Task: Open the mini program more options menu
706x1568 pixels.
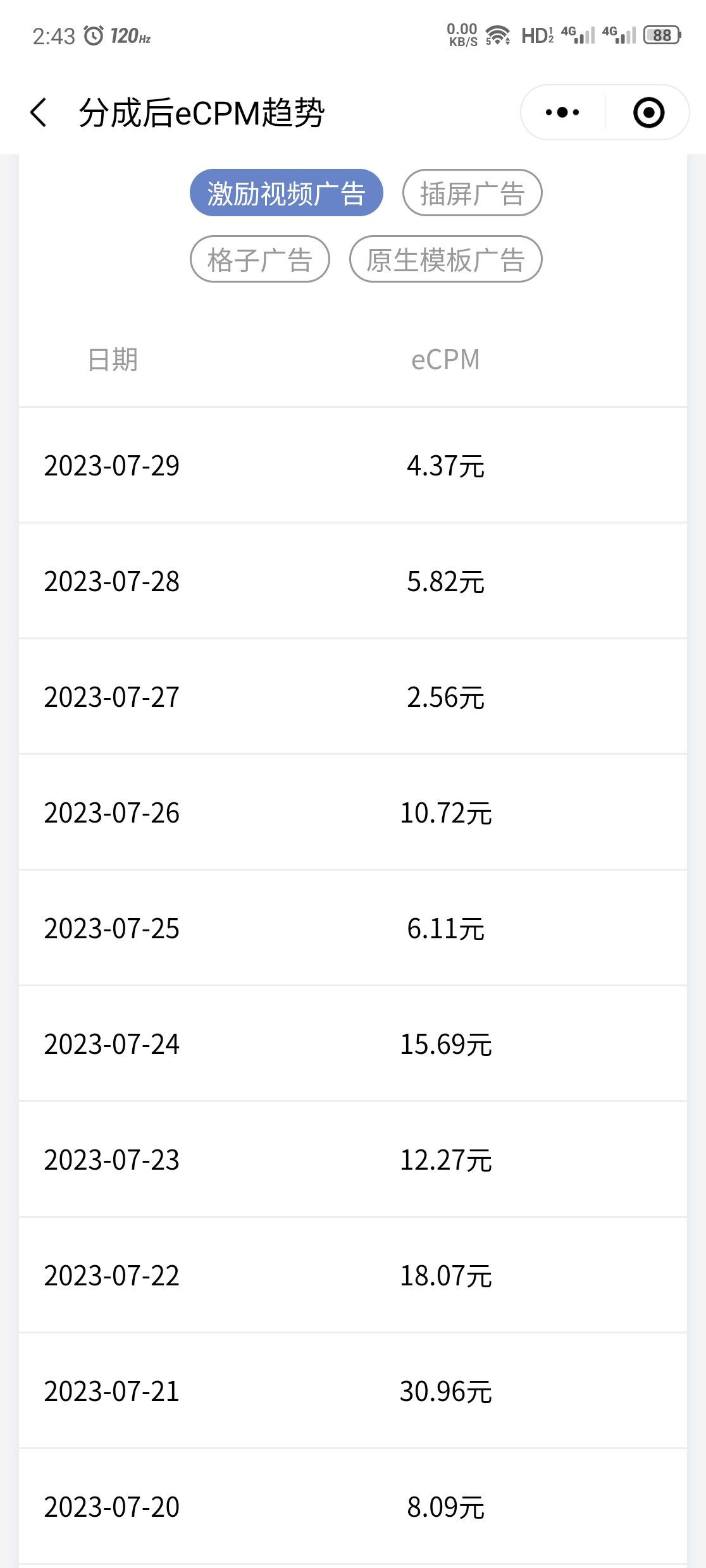Action: (562, 113)
